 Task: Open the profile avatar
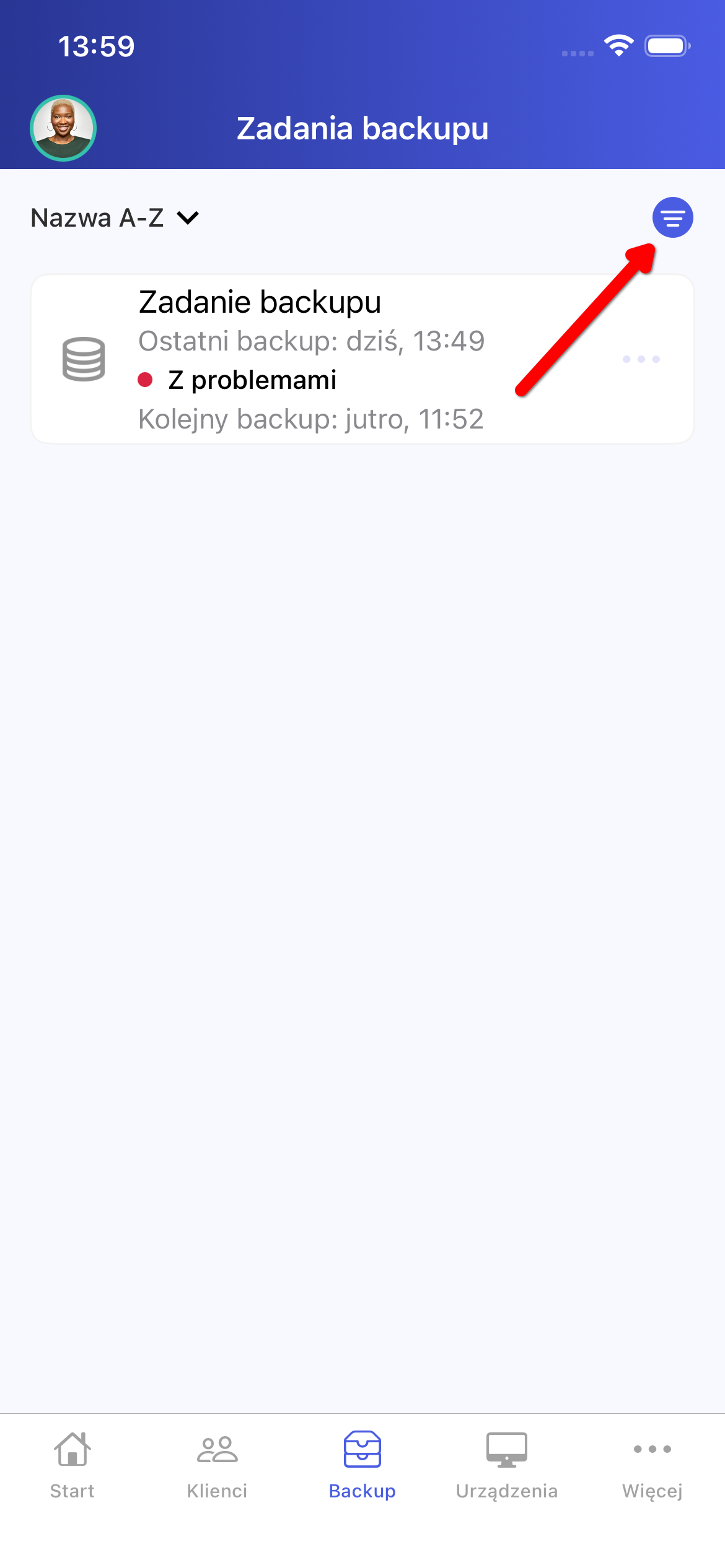tap(63, 128)
